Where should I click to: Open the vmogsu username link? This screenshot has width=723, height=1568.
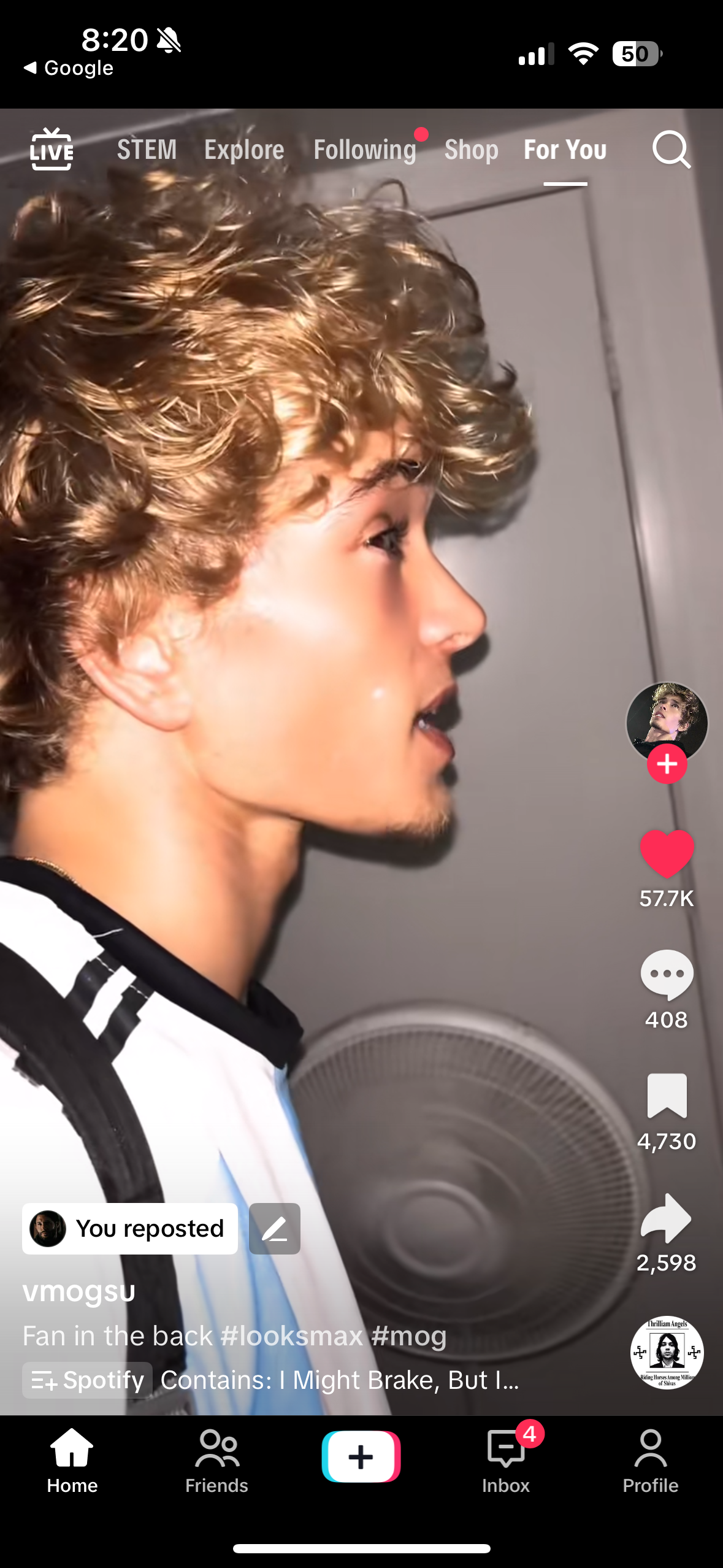coord(79,1291)
